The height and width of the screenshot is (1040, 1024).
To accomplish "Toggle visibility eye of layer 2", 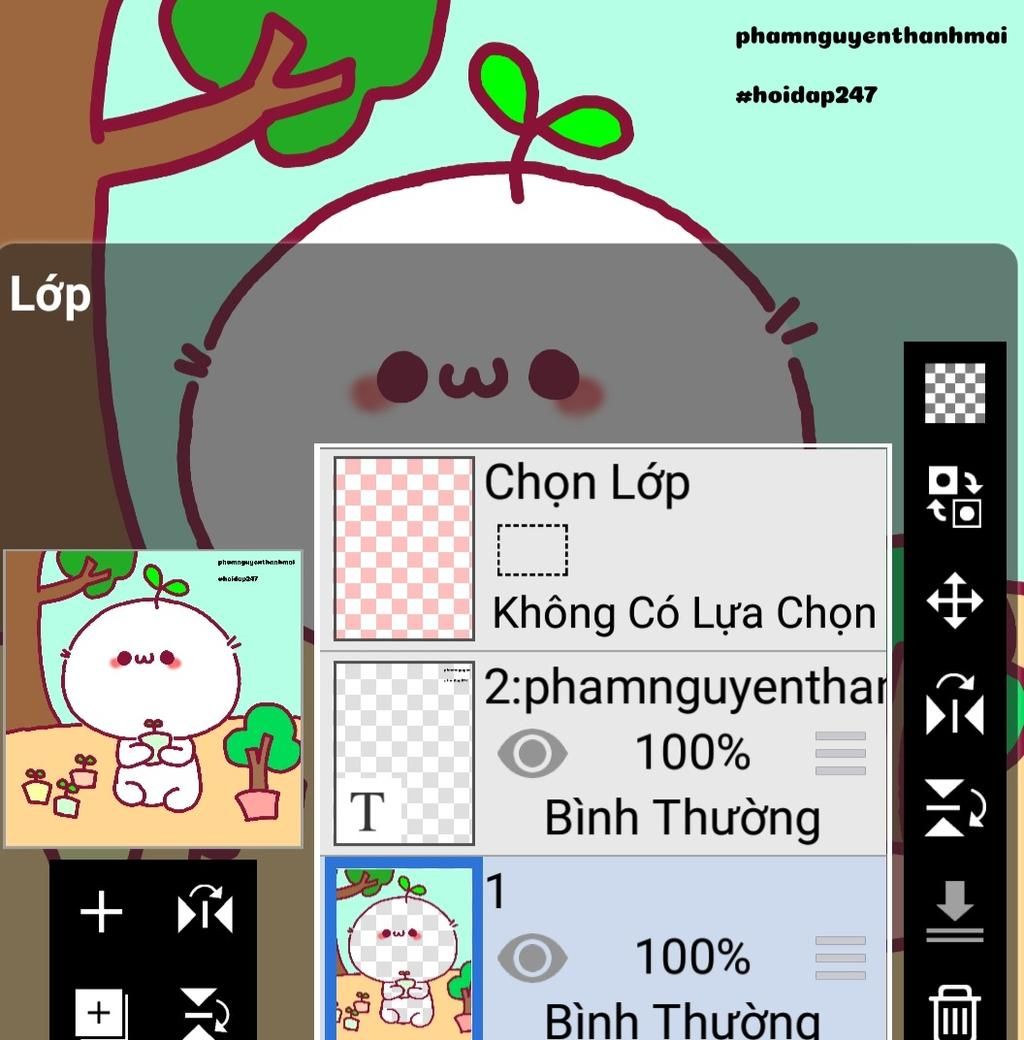I will click(532, 753).
